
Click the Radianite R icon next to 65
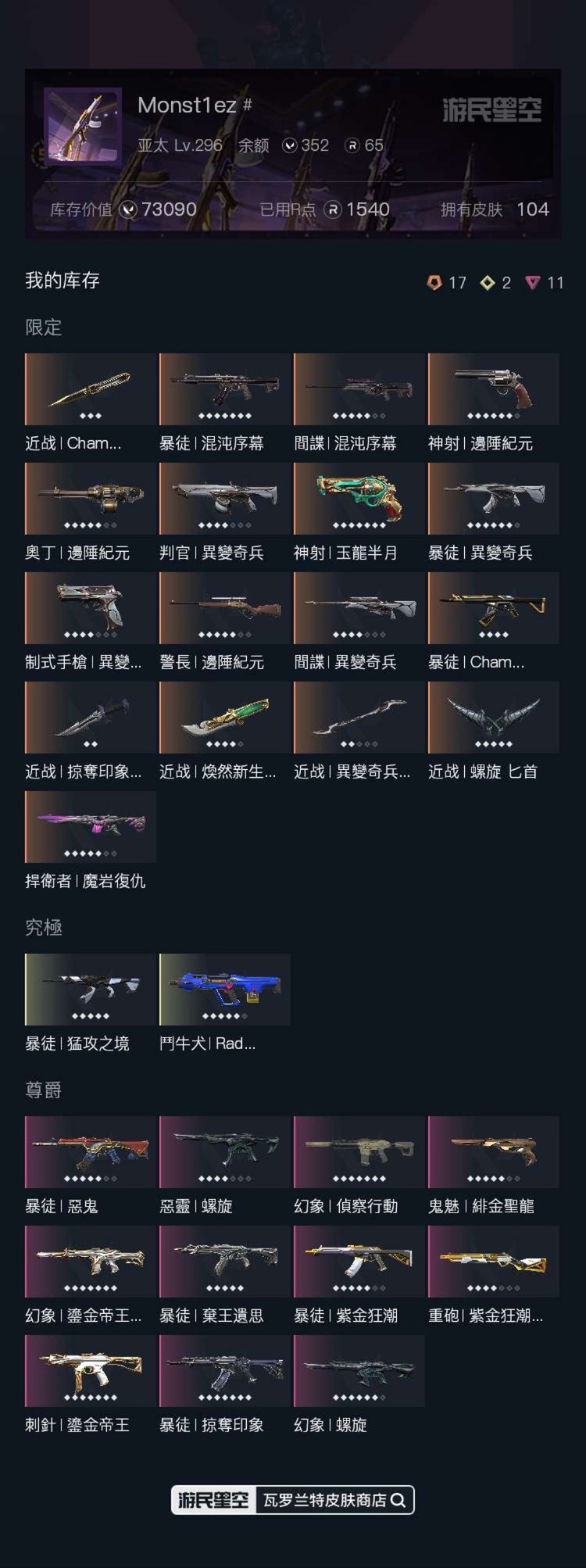[351, 145]
